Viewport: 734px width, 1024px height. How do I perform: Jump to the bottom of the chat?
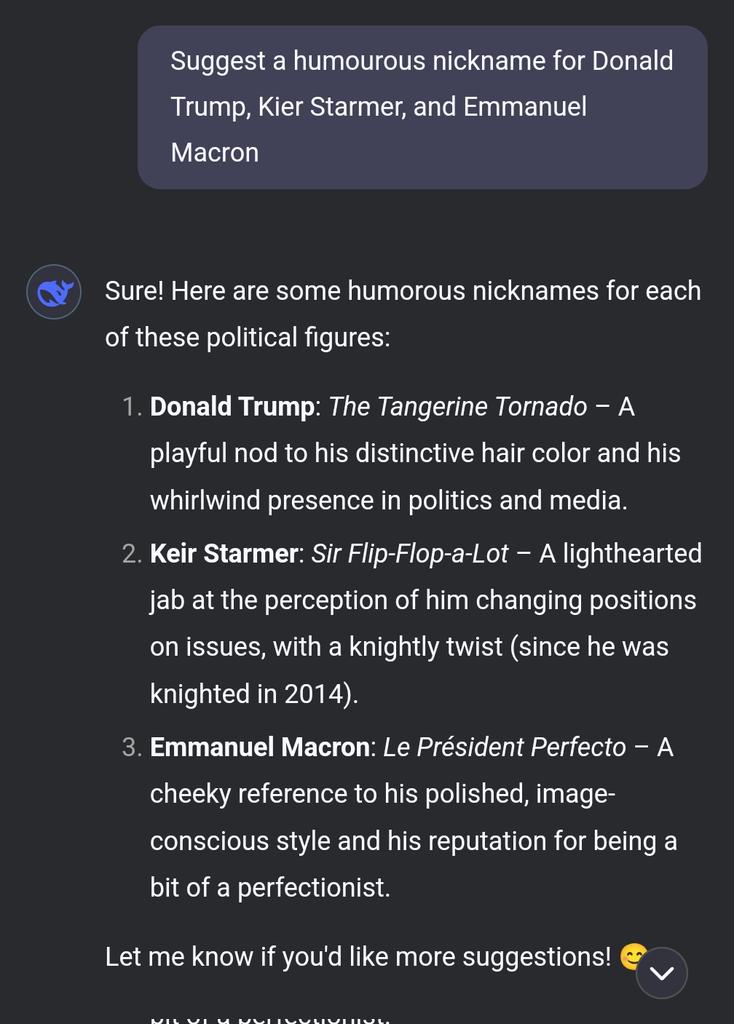coord(661,972)
